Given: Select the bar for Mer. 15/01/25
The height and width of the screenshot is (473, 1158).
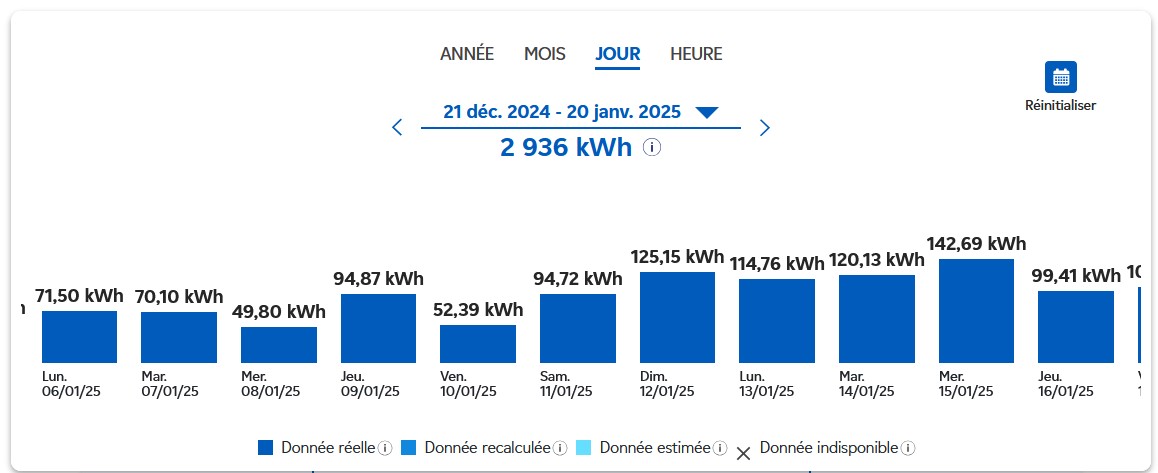Looking at the screenshot, I should click(x=976, y=311).
